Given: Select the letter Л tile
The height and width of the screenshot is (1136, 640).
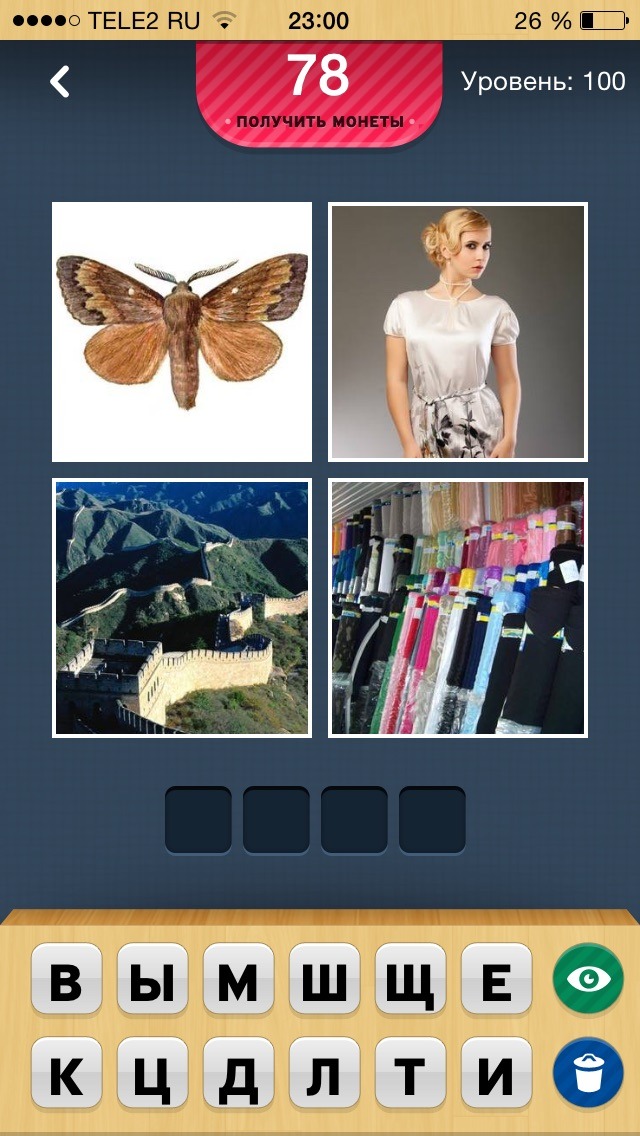Looking at the screenshot, I should tap(324, 1074).
